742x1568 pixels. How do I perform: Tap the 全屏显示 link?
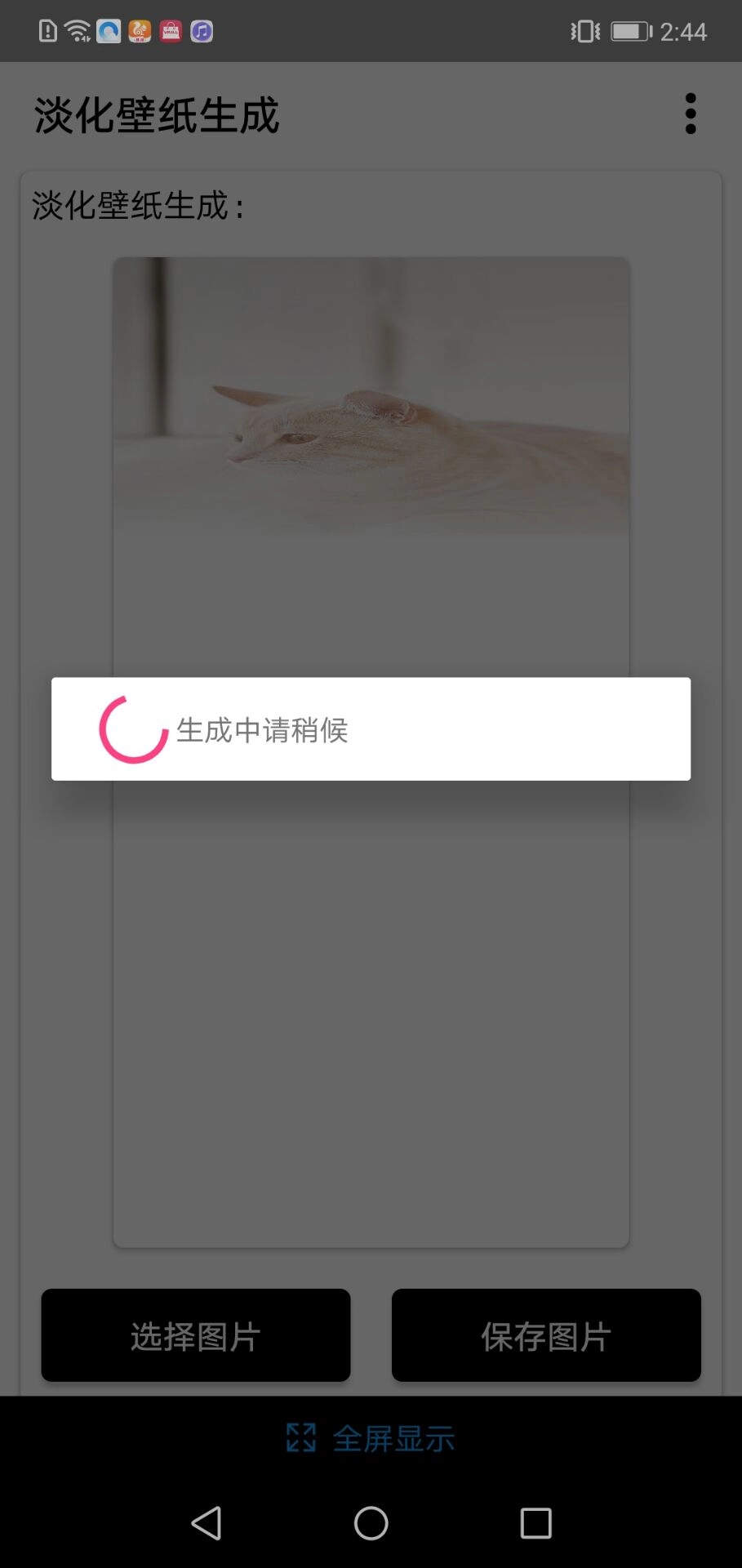[x=394, y=1436]
